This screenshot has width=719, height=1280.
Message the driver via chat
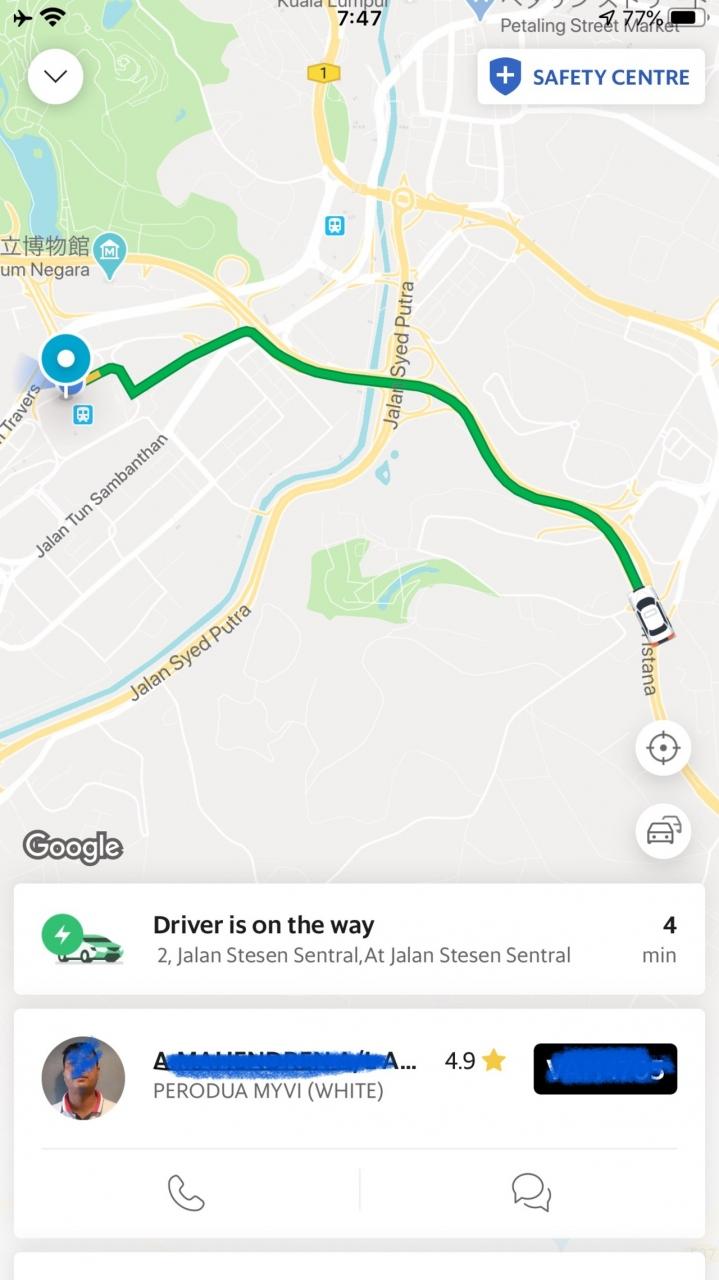pos(531,1192)
